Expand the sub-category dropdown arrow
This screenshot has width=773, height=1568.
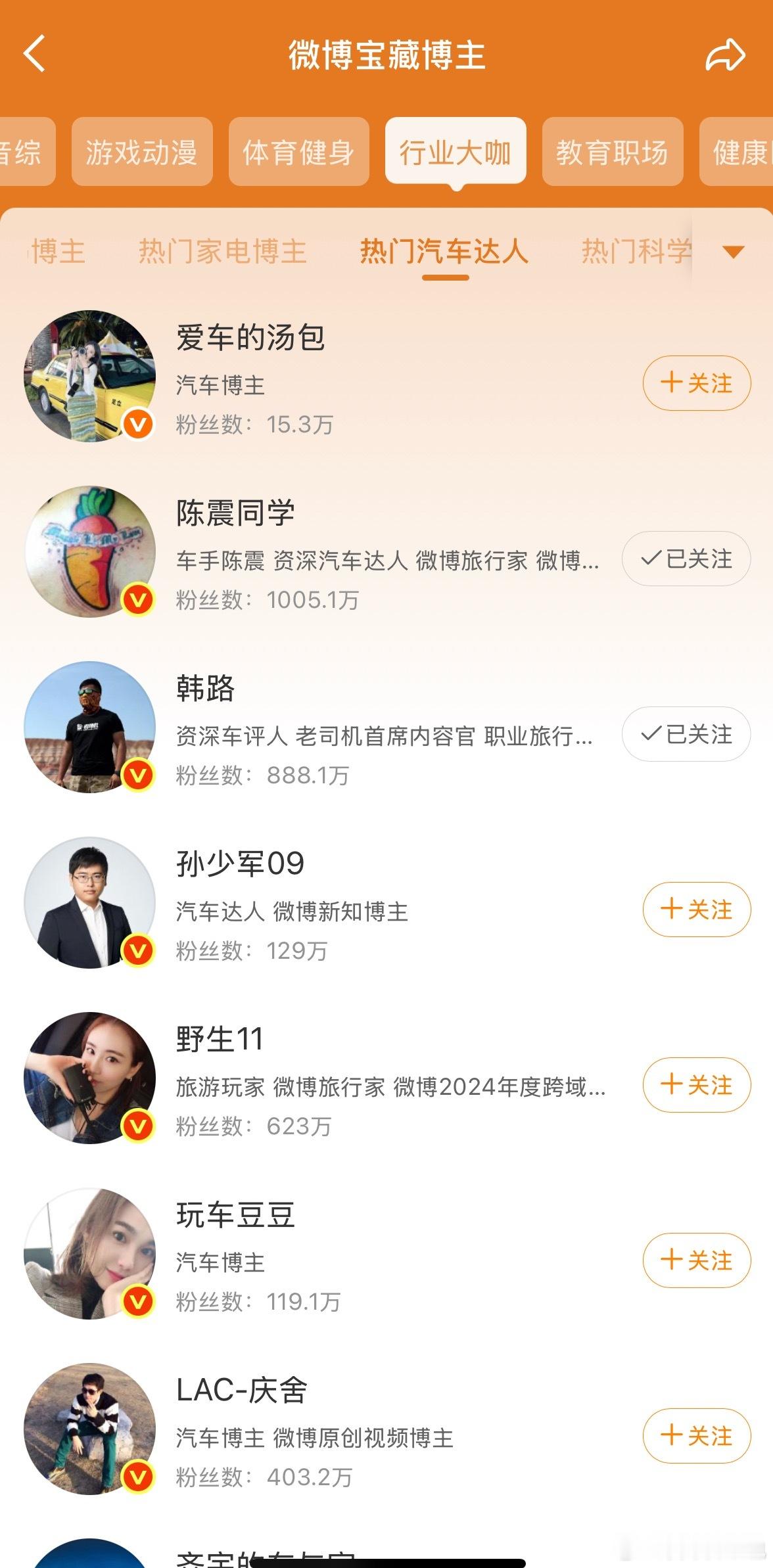(732, 252)
